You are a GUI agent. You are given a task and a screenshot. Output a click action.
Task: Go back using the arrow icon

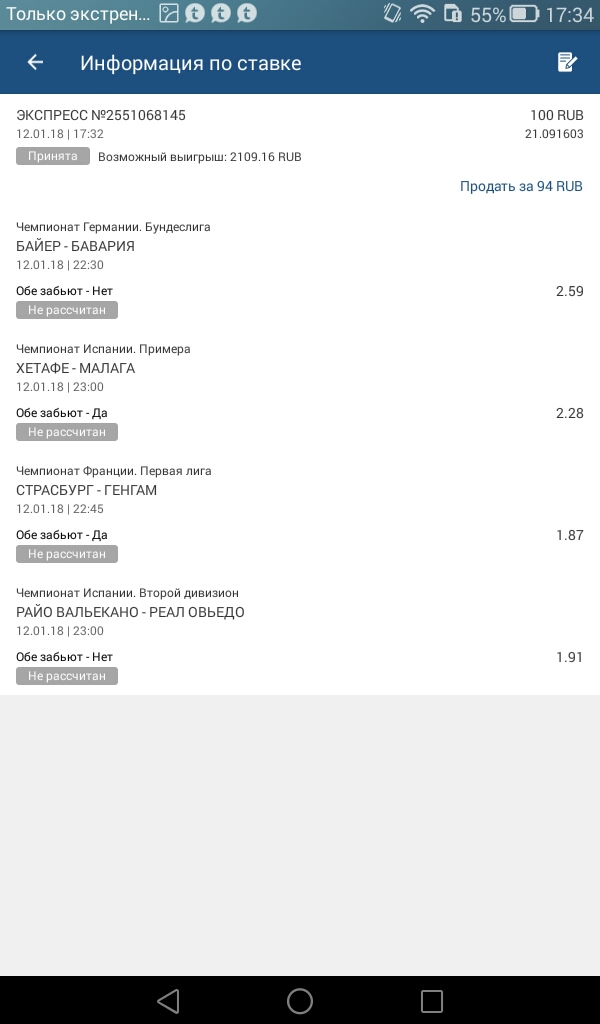pyautogui.click(x=35, y=63)
